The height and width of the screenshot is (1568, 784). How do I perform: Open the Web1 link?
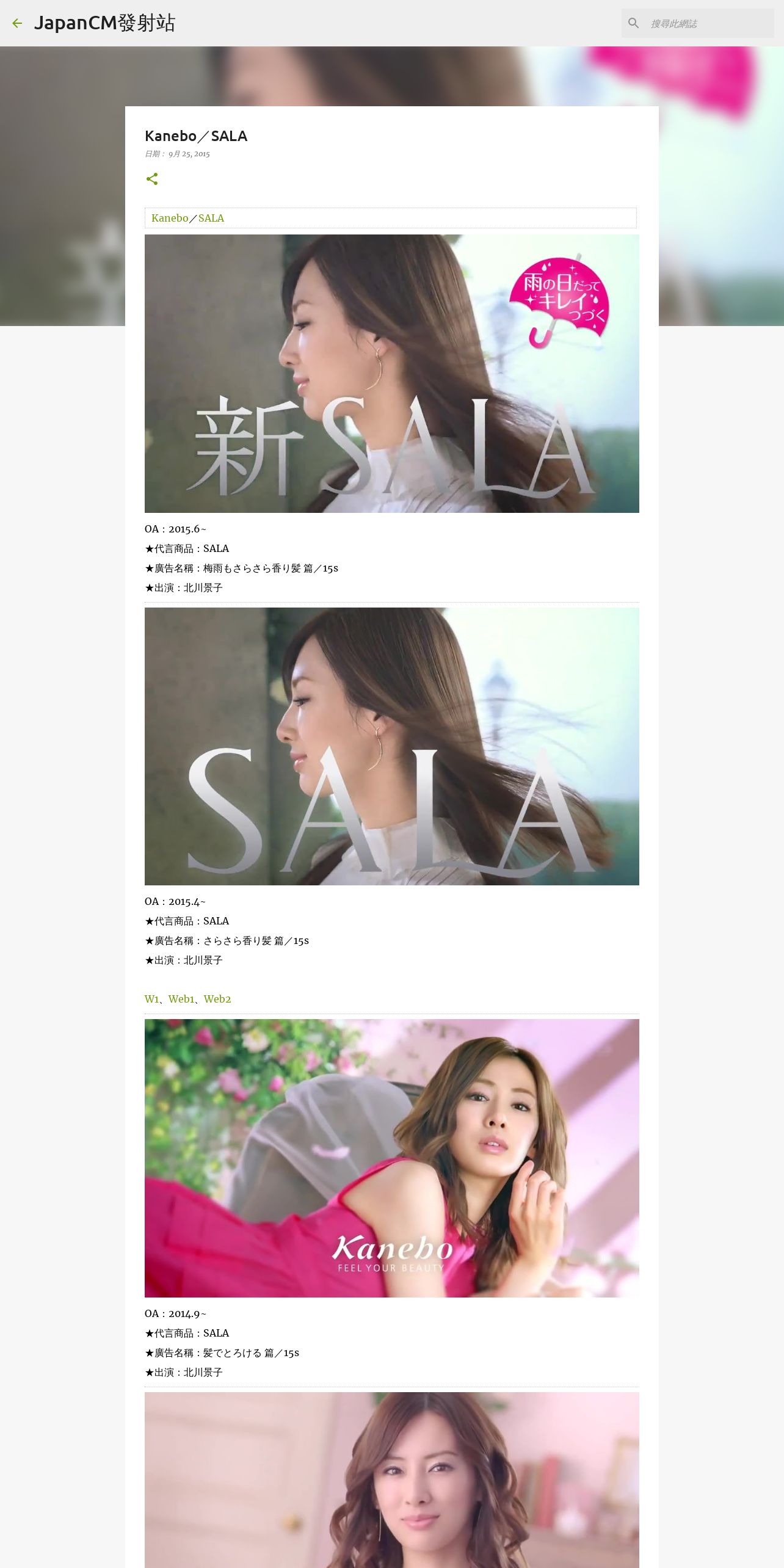point(181,999)
